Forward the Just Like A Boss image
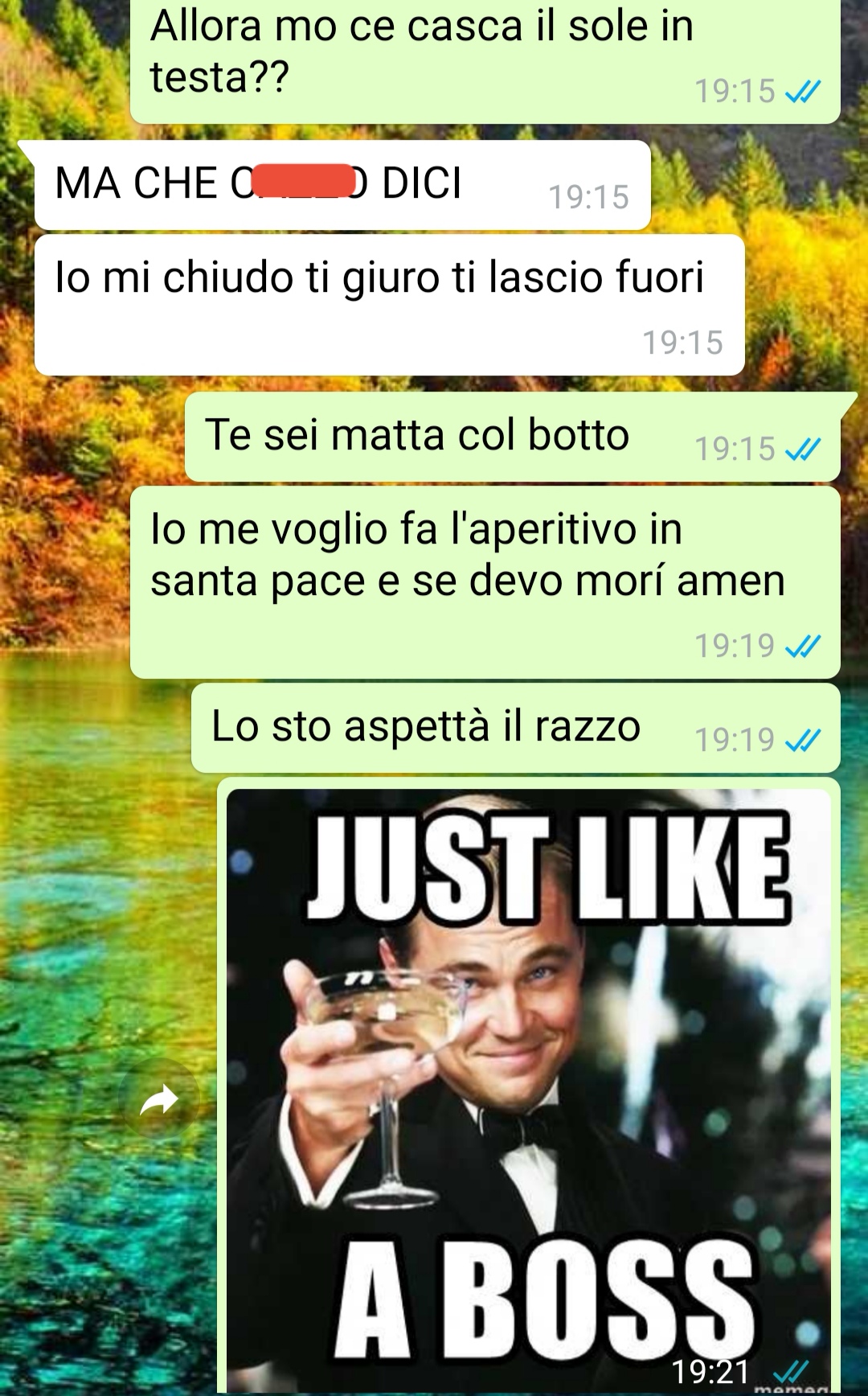Image resolution: width=868 pixels, height=1396 pixels. (x=159, y=1099)
